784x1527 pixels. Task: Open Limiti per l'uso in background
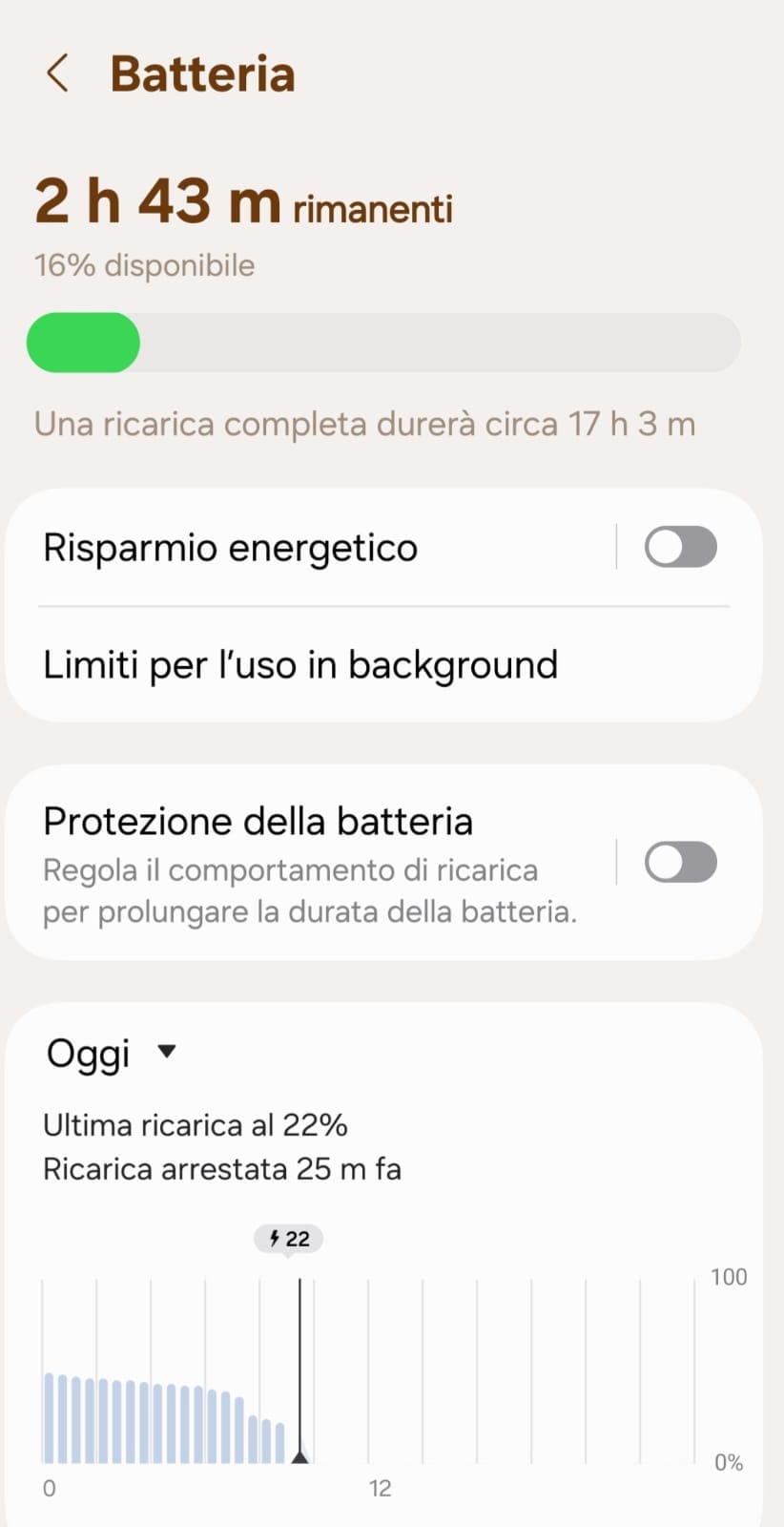pos(300,665)
